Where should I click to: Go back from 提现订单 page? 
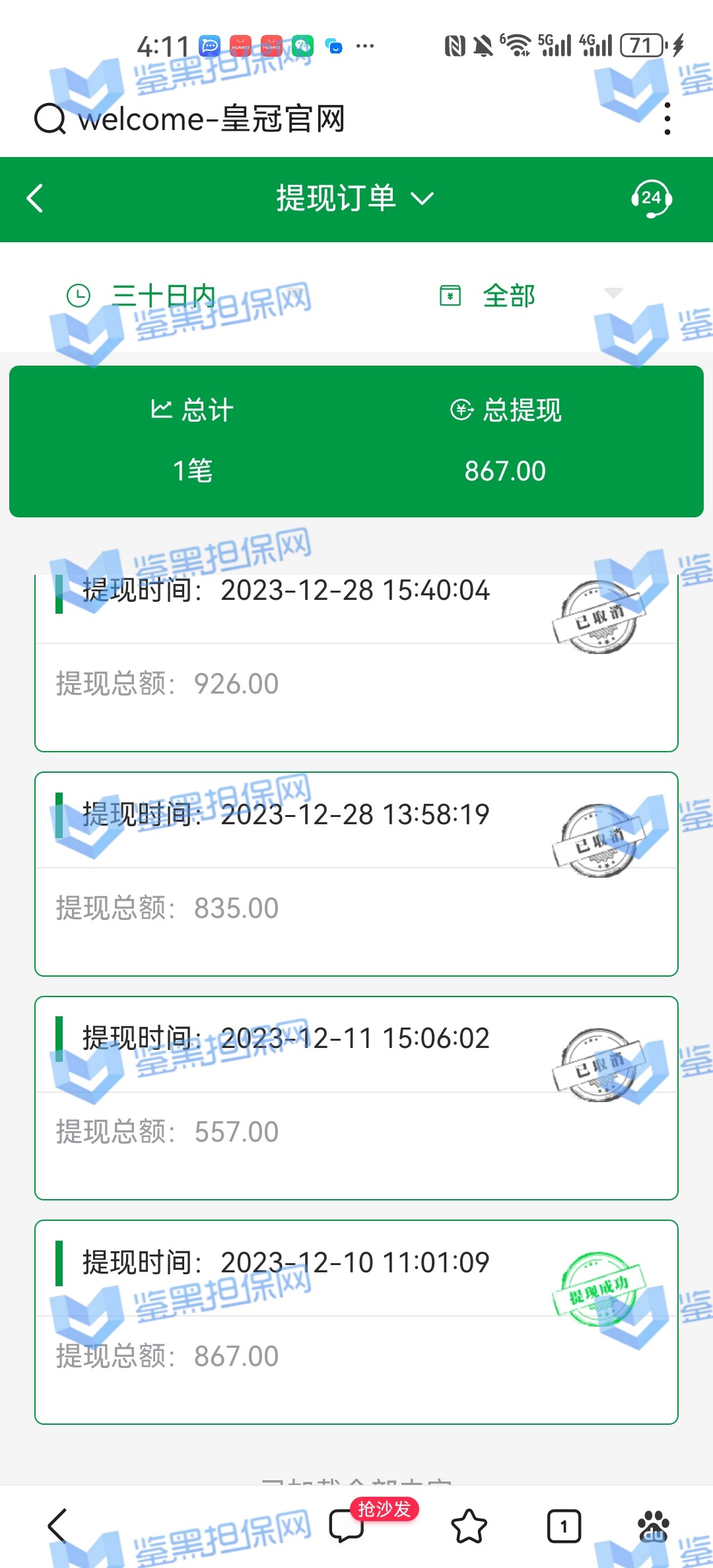(x=35, y=198)
